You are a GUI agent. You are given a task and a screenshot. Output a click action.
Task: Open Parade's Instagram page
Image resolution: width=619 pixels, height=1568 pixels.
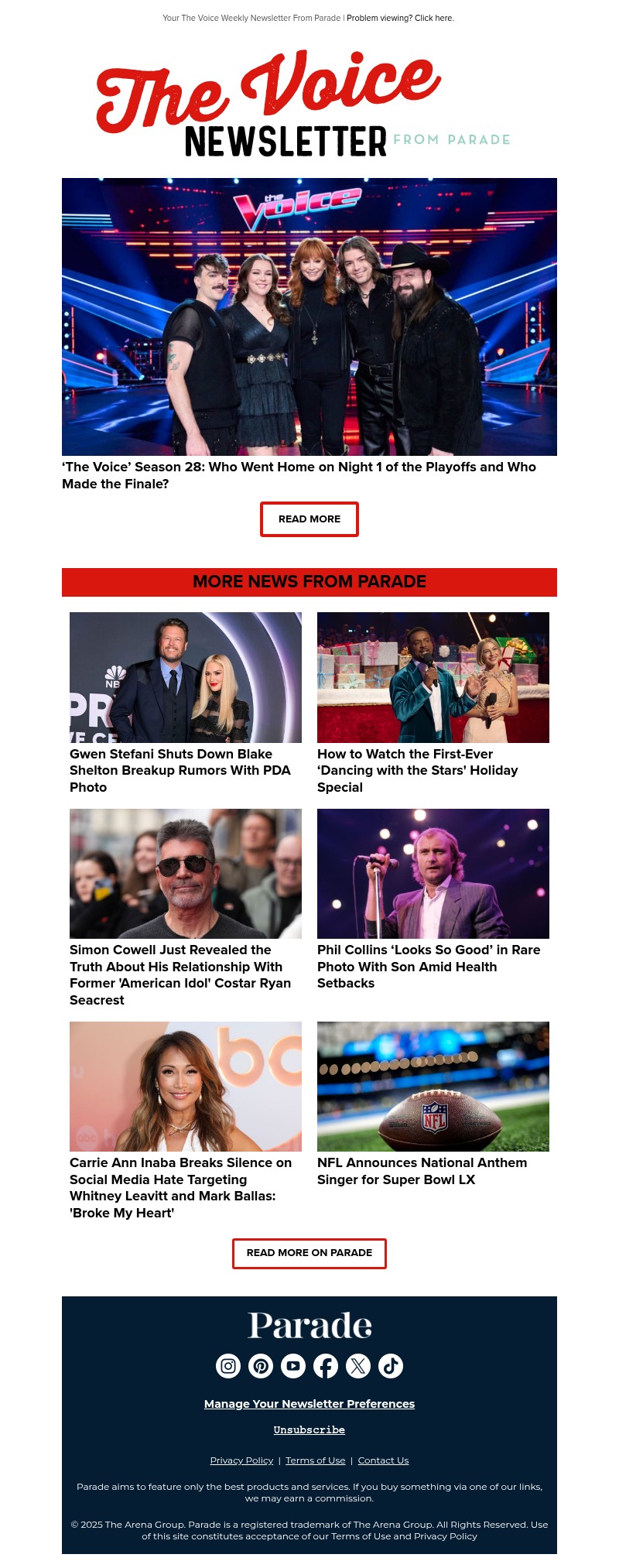[x=228, y=1365]
